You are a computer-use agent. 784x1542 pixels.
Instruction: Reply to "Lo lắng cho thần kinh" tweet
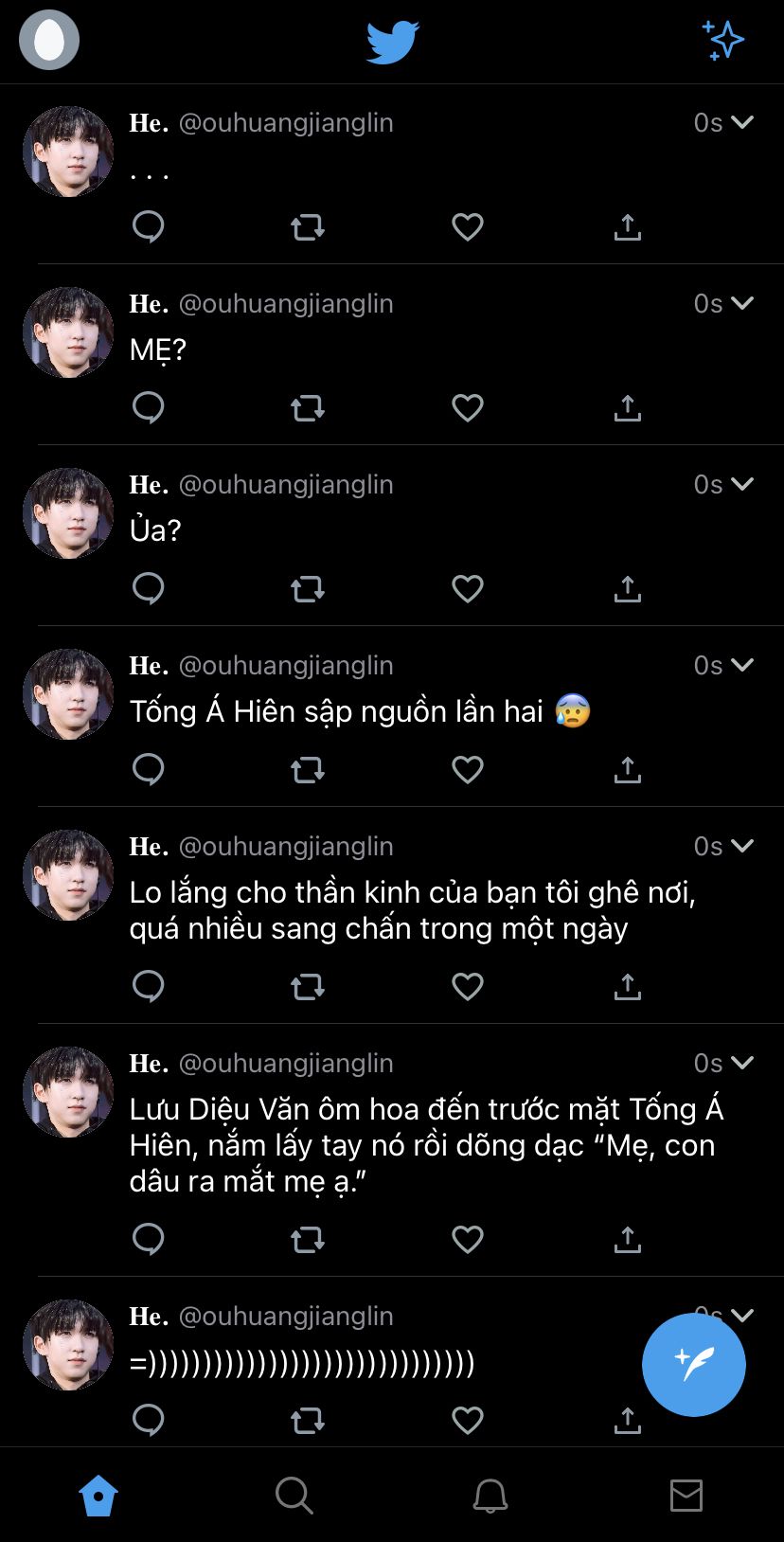pos(149,987)
